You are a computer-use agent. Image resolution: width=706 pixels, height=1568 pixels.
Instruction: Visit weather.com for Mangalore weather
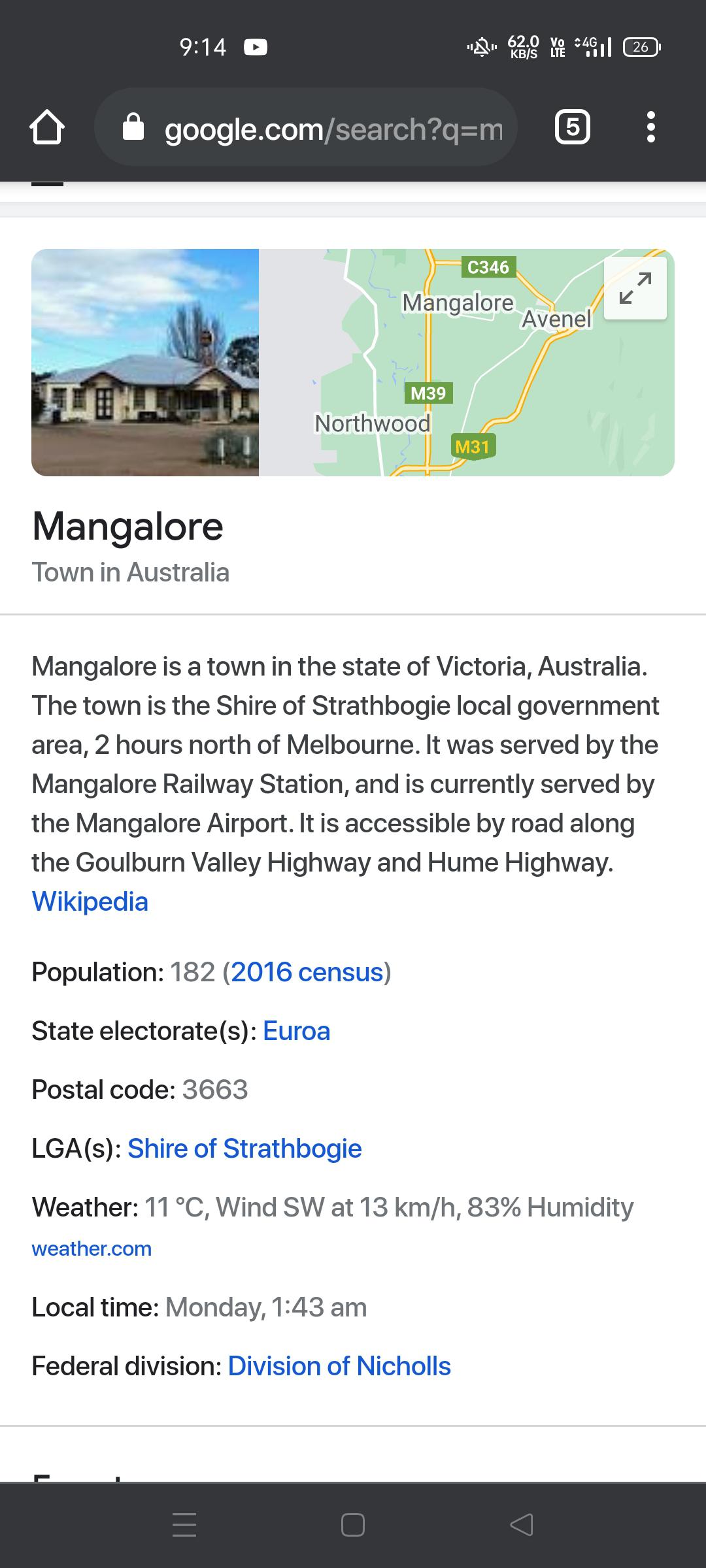tap(91, 1248)
